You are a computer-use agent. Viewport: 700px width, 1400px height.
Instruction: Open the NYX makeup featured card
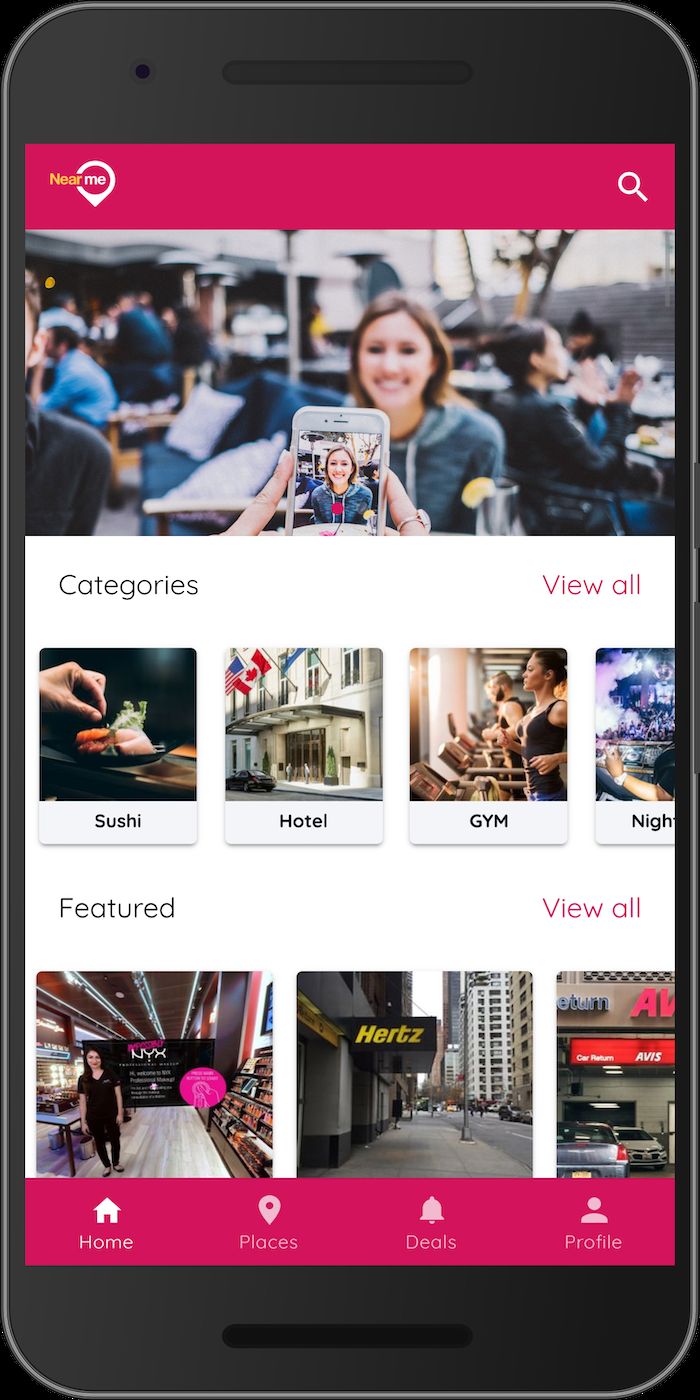[x=155, y=1074]
